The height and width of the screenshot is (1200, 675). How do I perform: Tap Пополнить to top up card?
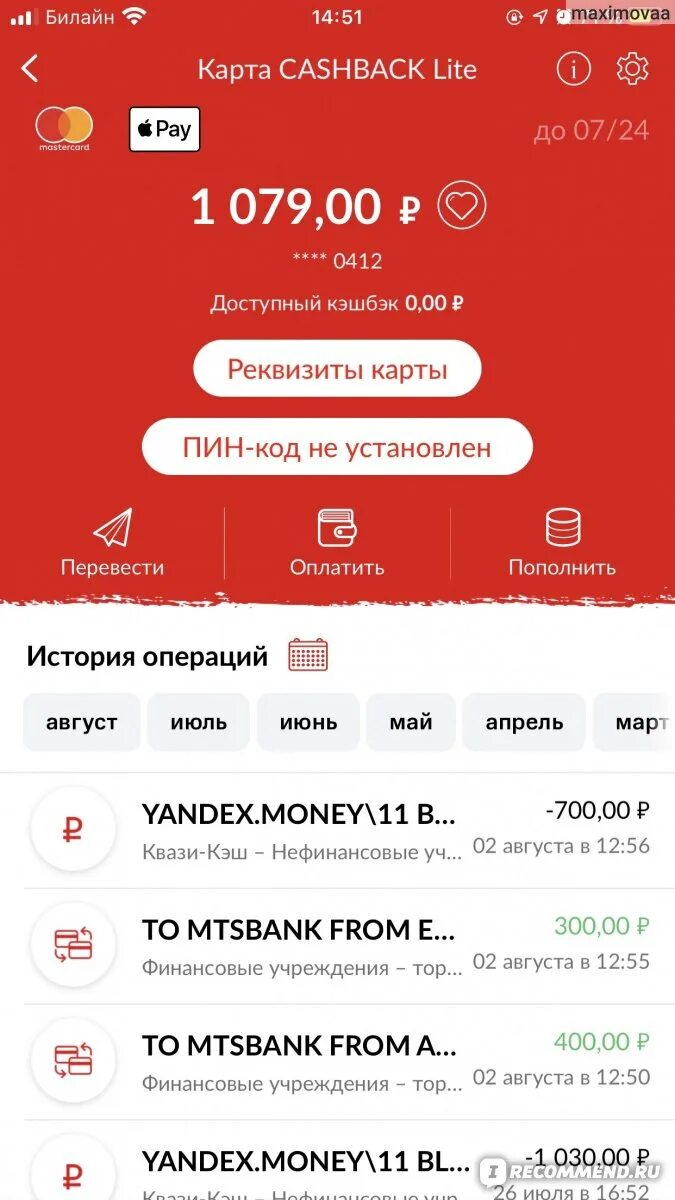click(x=562, y=543)
